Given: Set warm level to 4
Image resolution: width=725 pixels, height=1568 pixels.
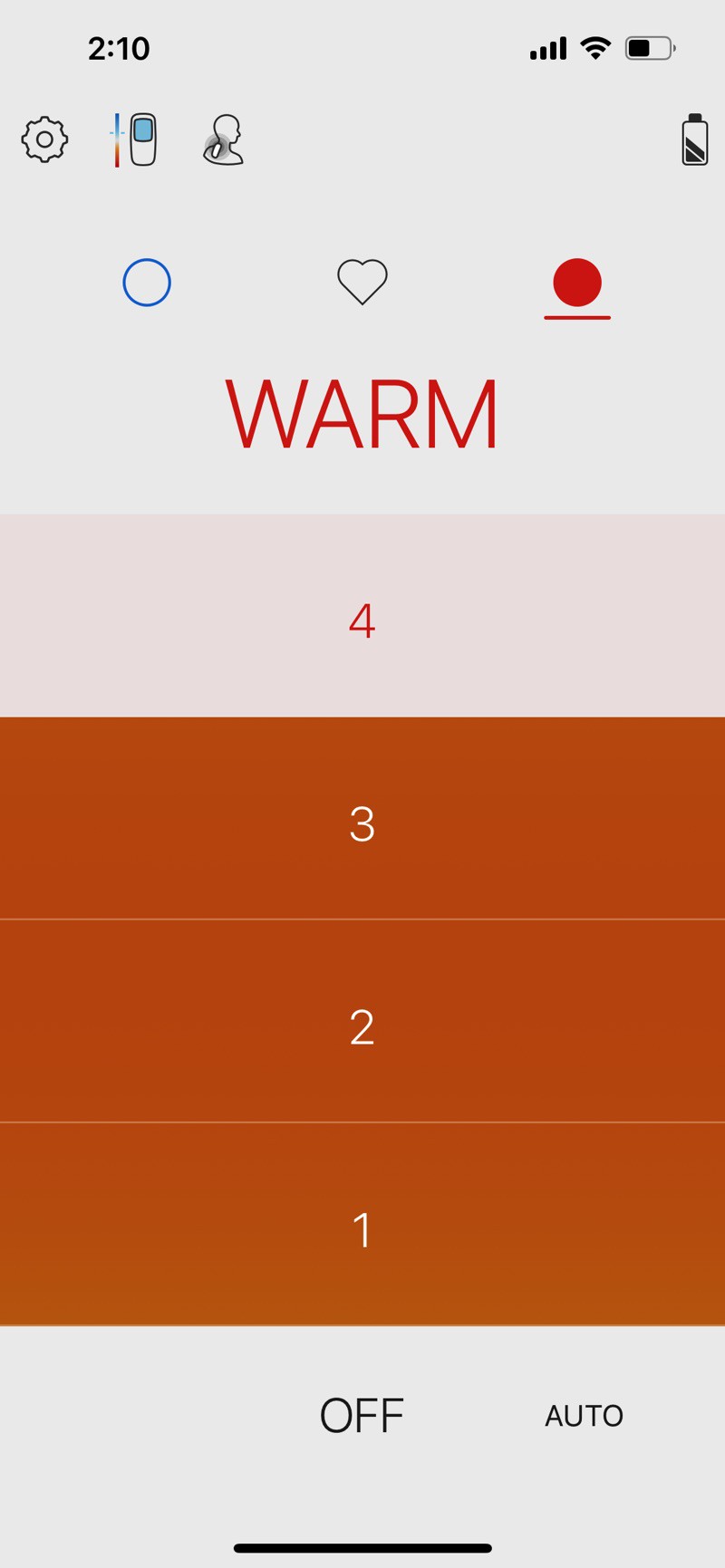Looking at the screenshot, I should tap(362, 618).
